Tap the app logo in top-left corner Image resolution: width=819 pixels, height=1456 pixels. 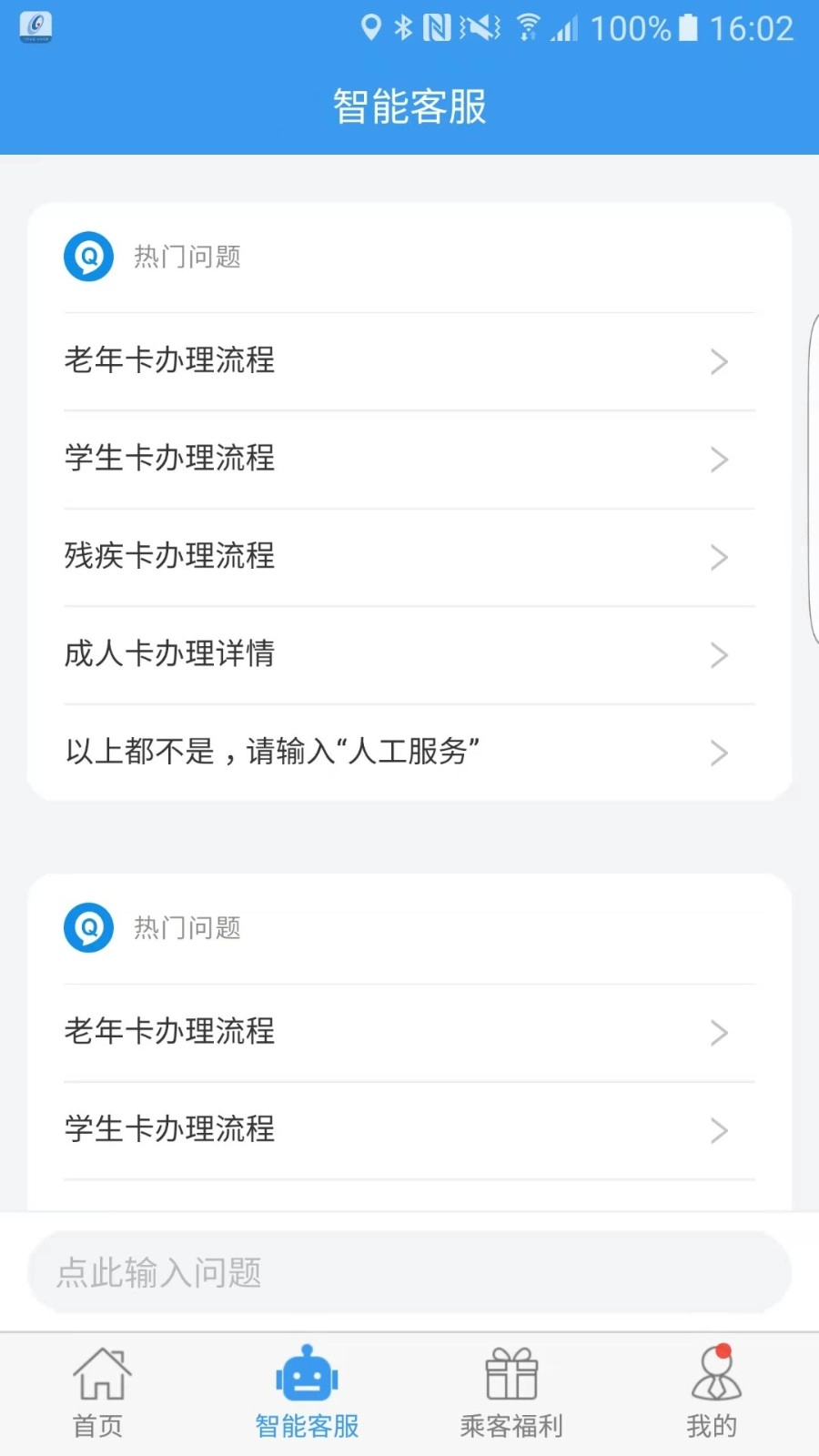tap(35, 28)
